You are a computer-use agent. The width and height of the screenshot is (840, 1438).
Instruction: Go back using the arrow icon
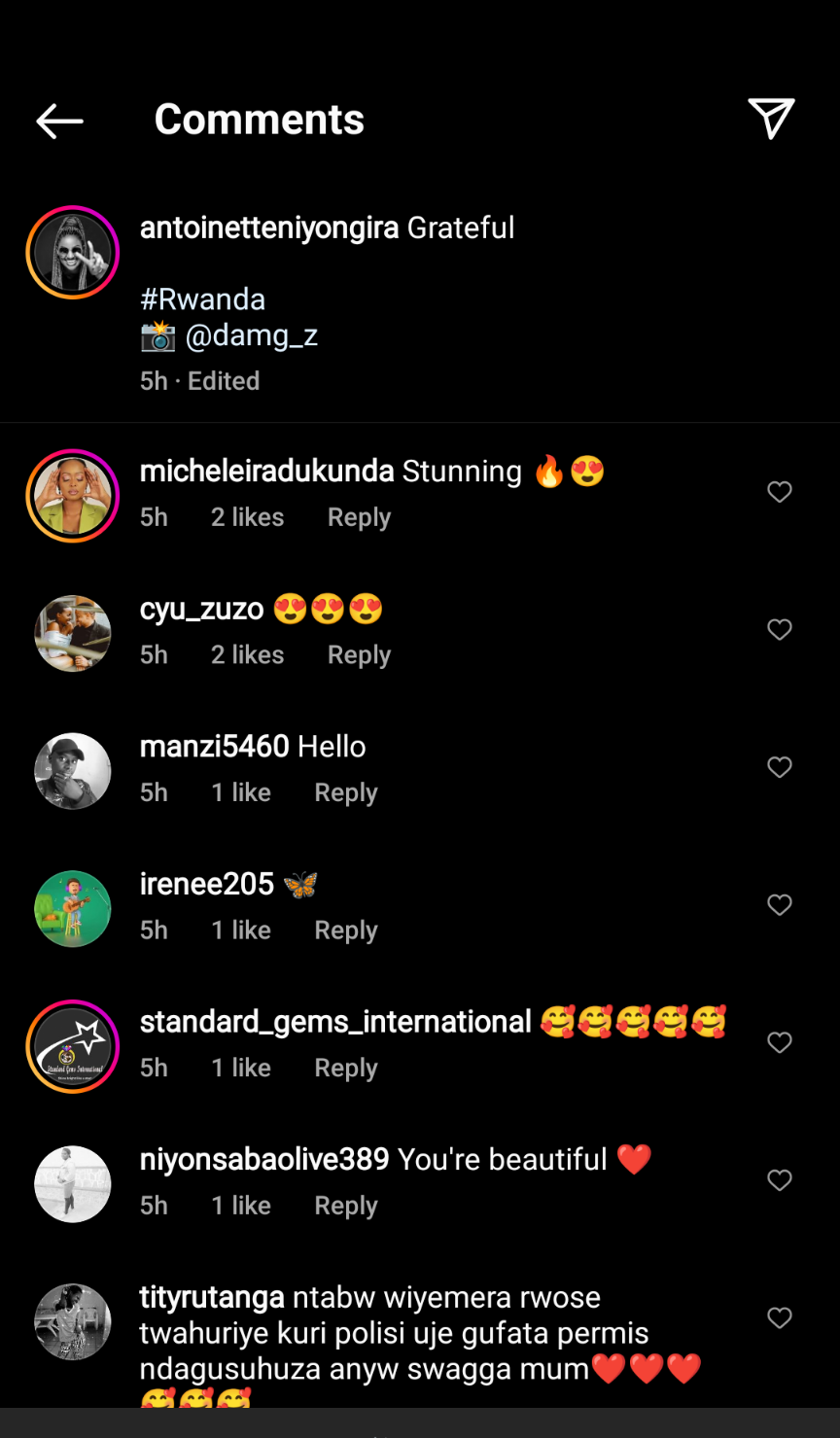[59, 121]
